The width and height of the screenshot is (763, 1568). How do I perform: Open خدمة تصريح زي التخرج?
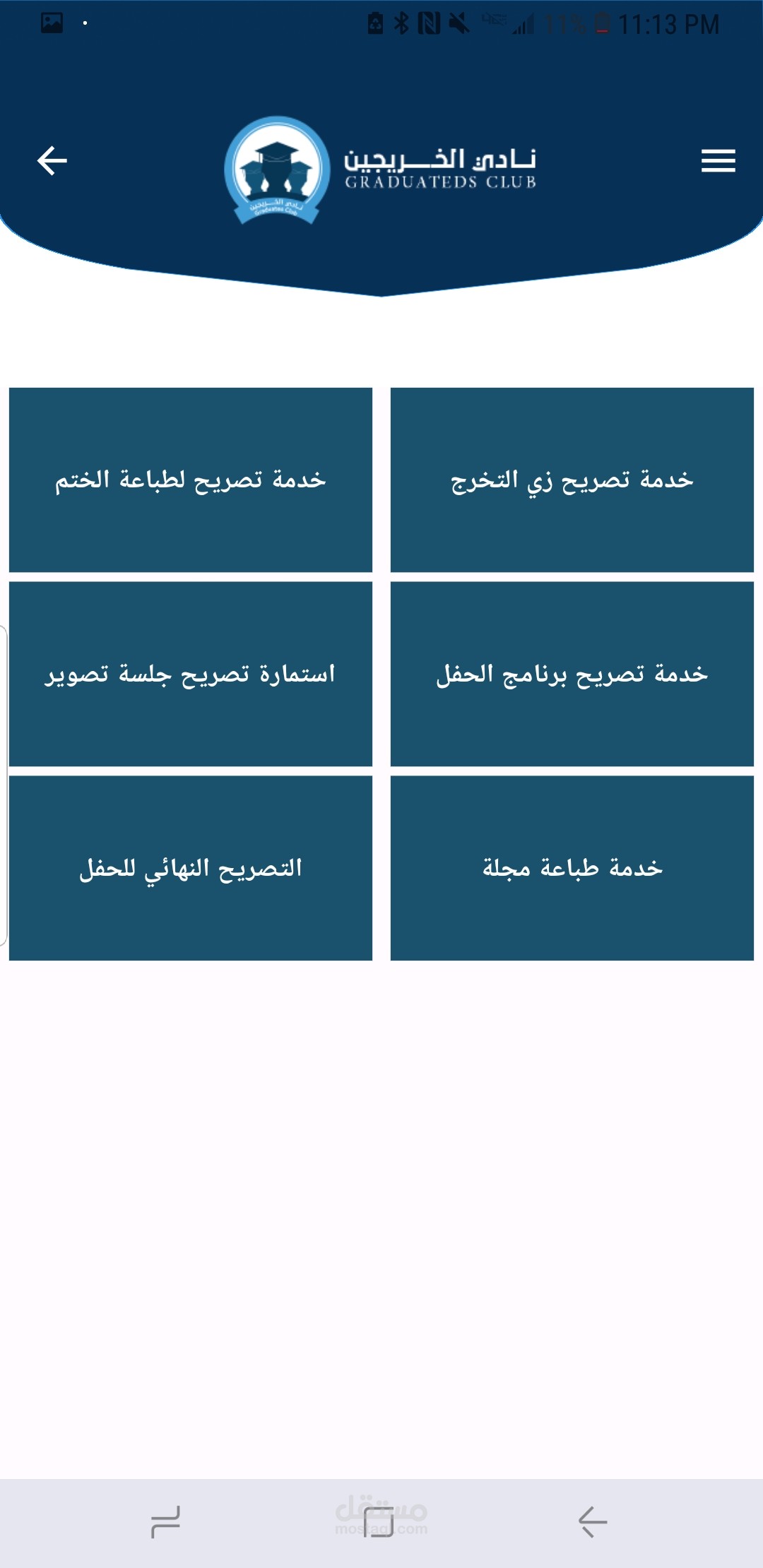[572, 480]
